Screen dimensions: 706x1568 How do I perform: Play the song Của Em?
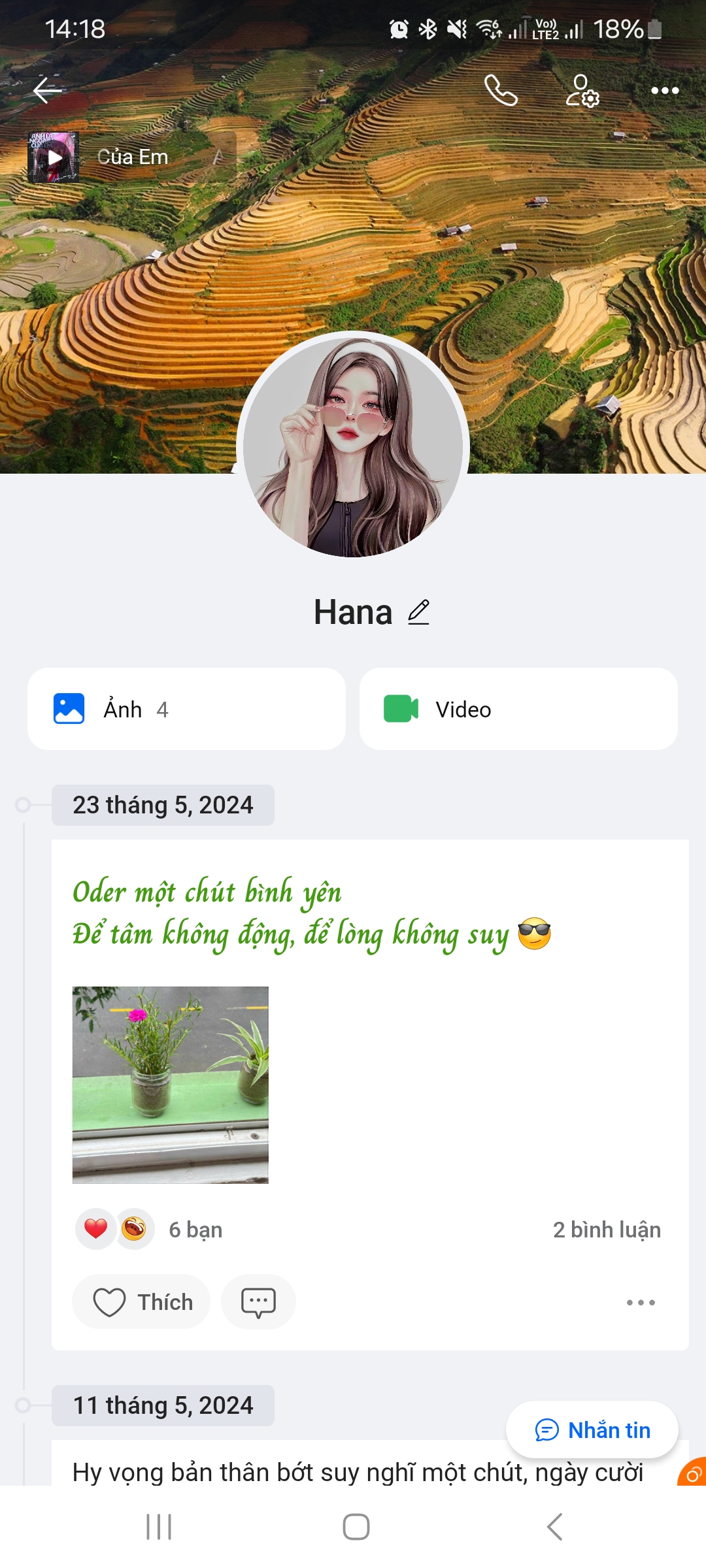click(x=54, y=157)
